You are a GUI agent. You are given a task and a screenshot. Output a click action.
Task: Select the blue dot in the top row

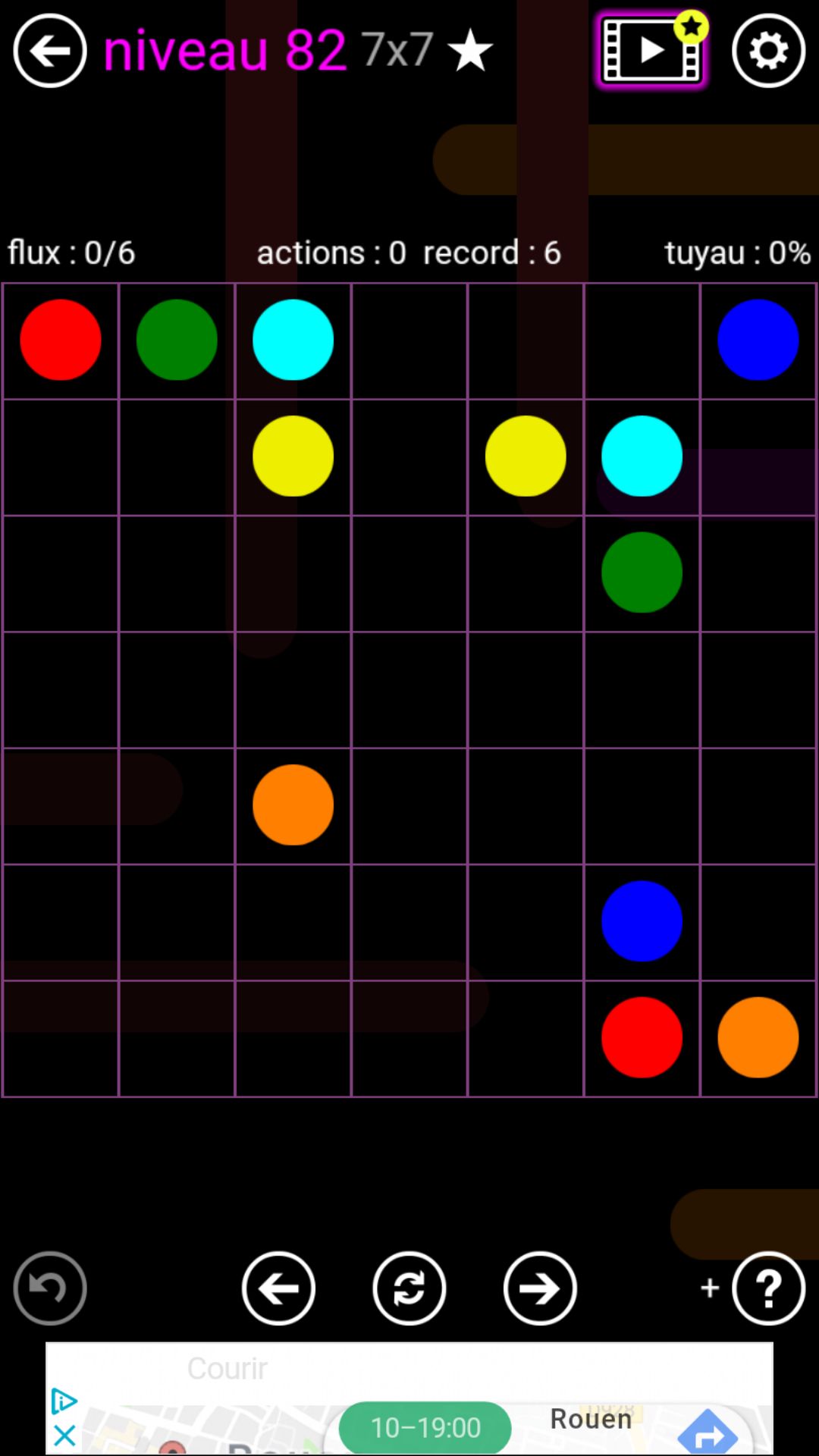(758, 340)
